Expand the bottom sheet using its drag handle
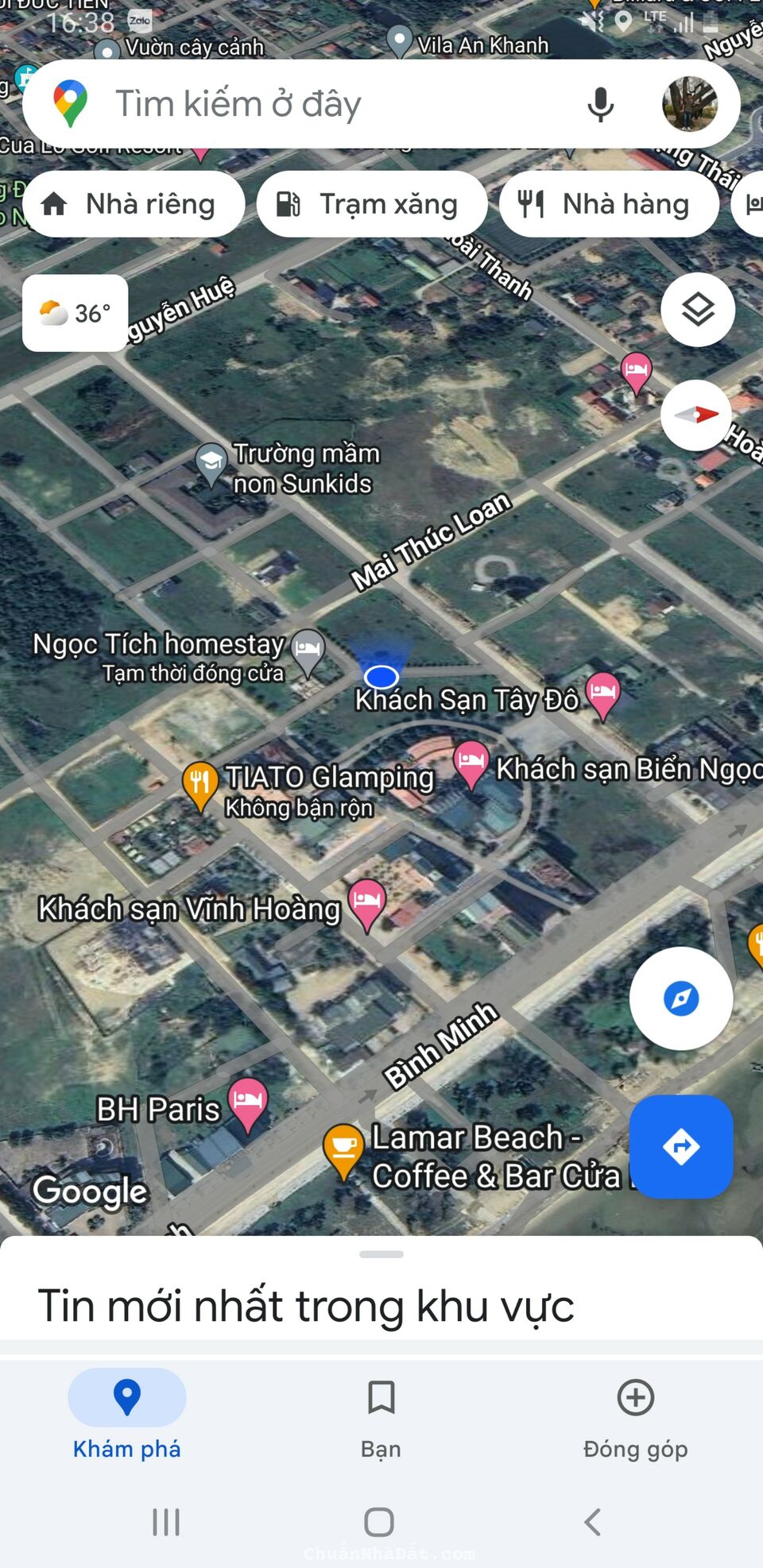 coord(381,1253)
